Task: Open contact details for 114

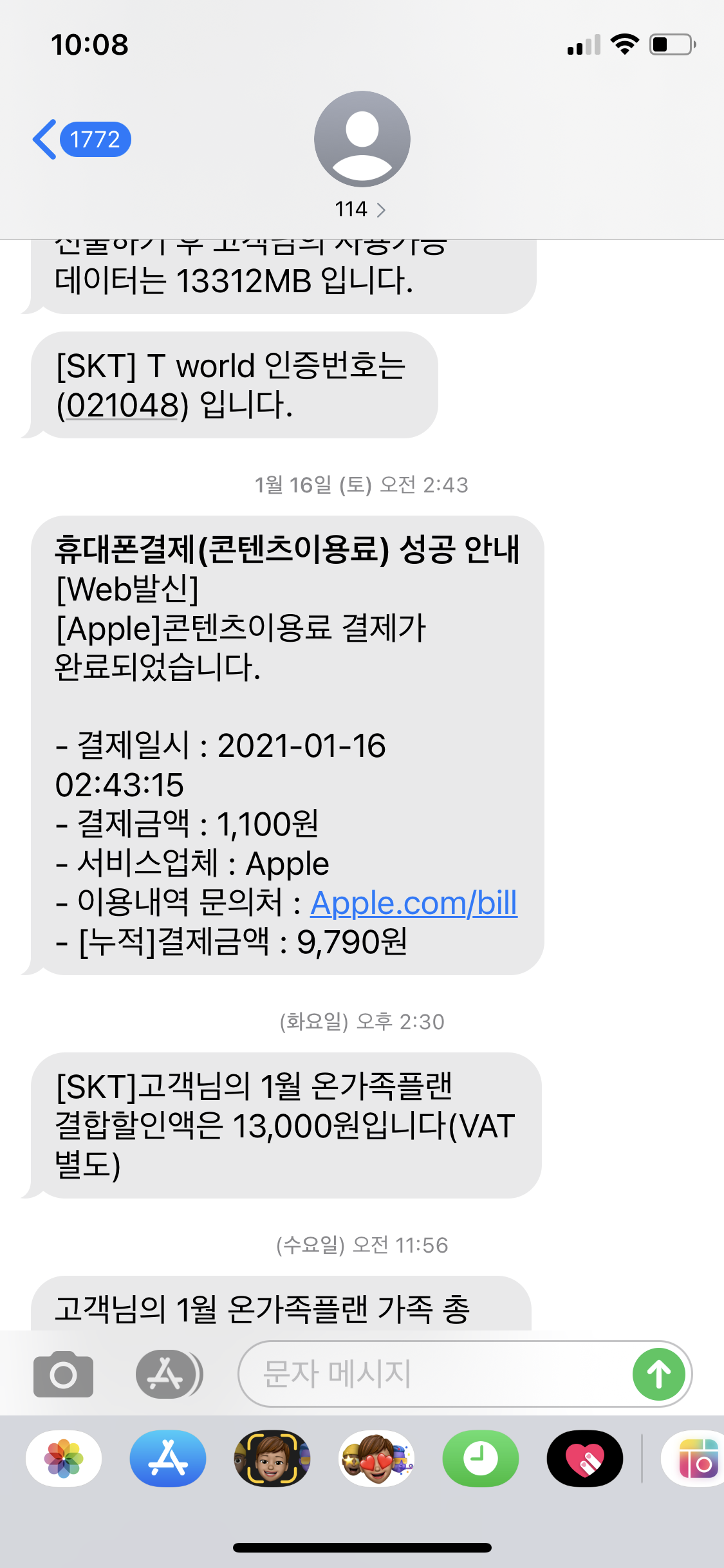Action: [361, 209]
